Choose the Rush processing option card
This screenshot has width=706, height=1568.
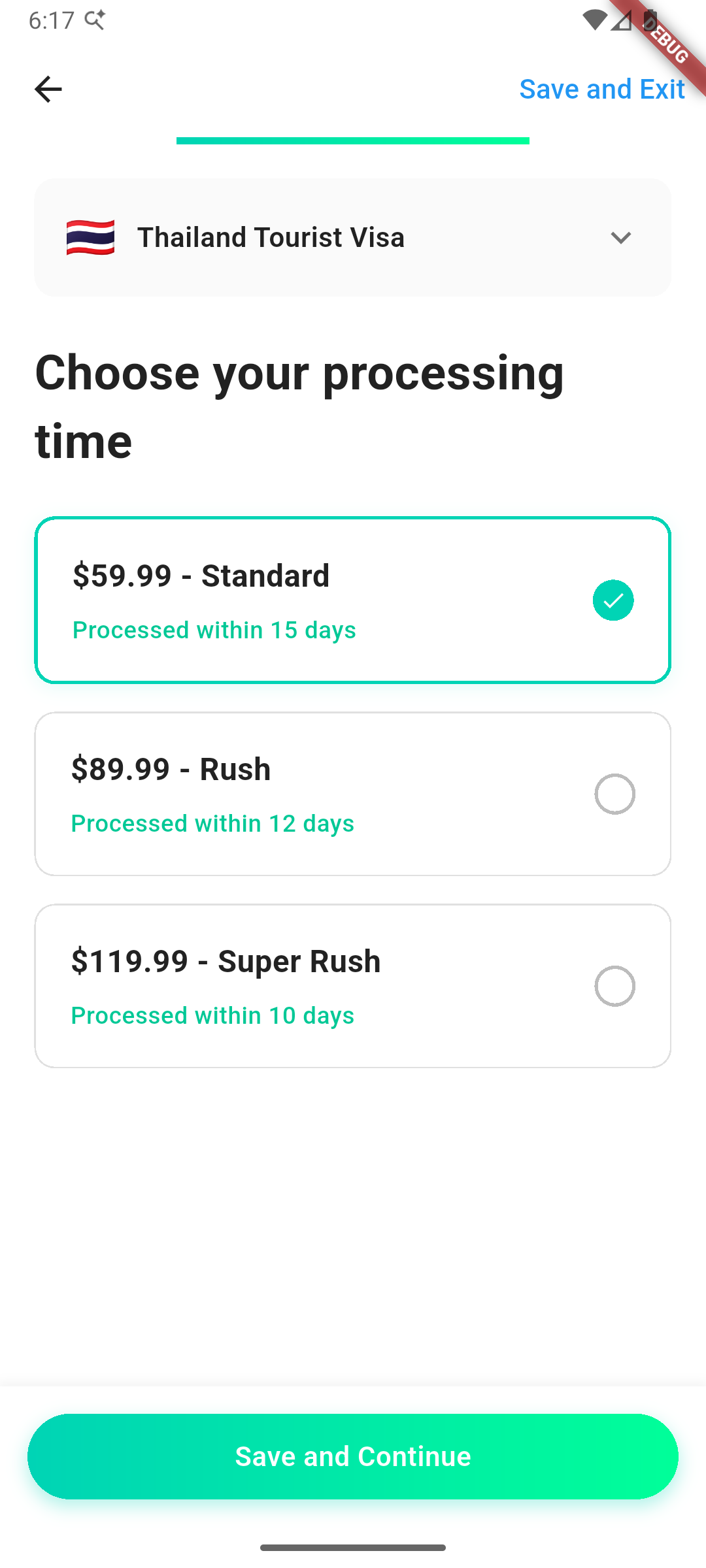pyautogui.click(x=353, y=794)
